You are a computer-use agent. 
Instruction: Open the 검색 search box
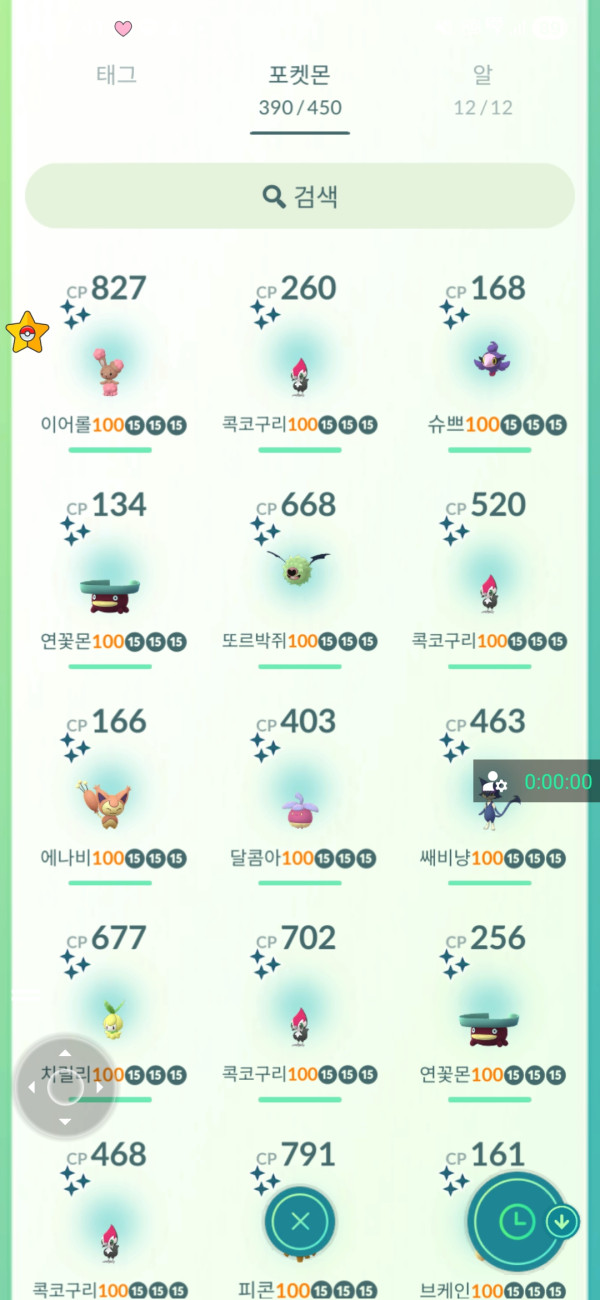[300, 196]
